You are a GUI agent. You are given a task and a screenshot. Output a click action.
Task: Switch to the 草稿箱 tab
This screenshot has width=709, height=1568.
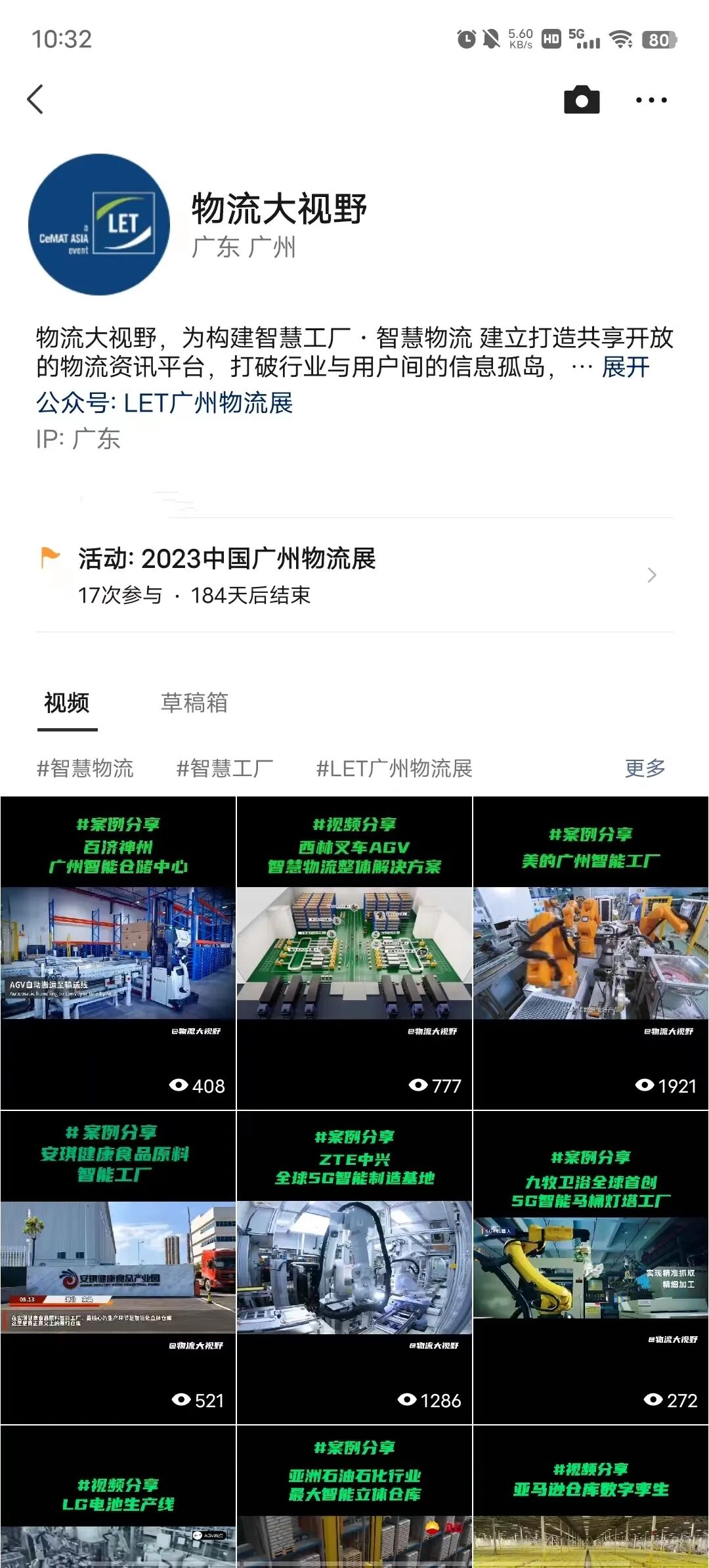pos(194,703)
